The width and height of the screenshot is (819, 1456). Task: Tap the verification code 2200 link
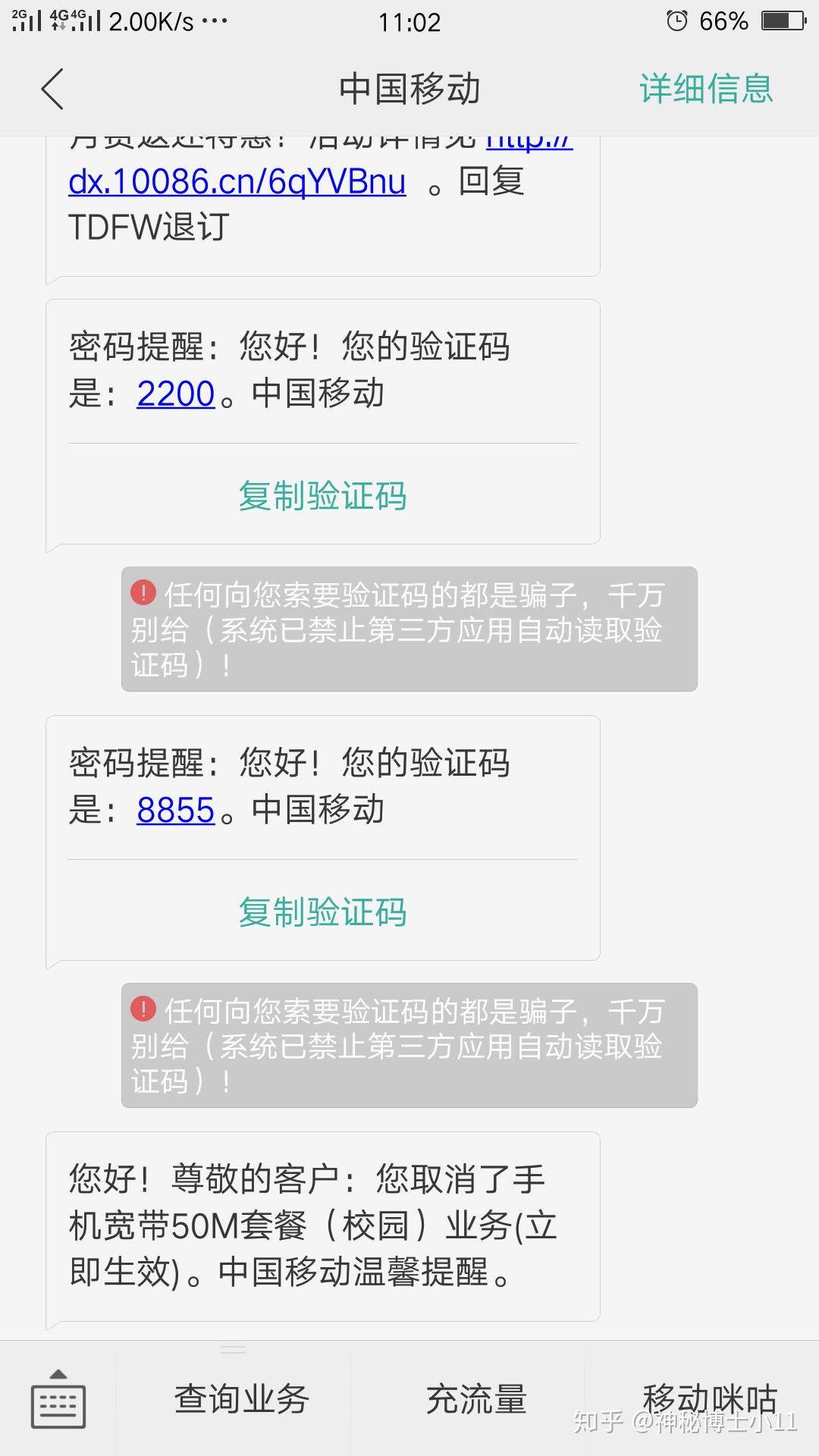coord(176,394)
